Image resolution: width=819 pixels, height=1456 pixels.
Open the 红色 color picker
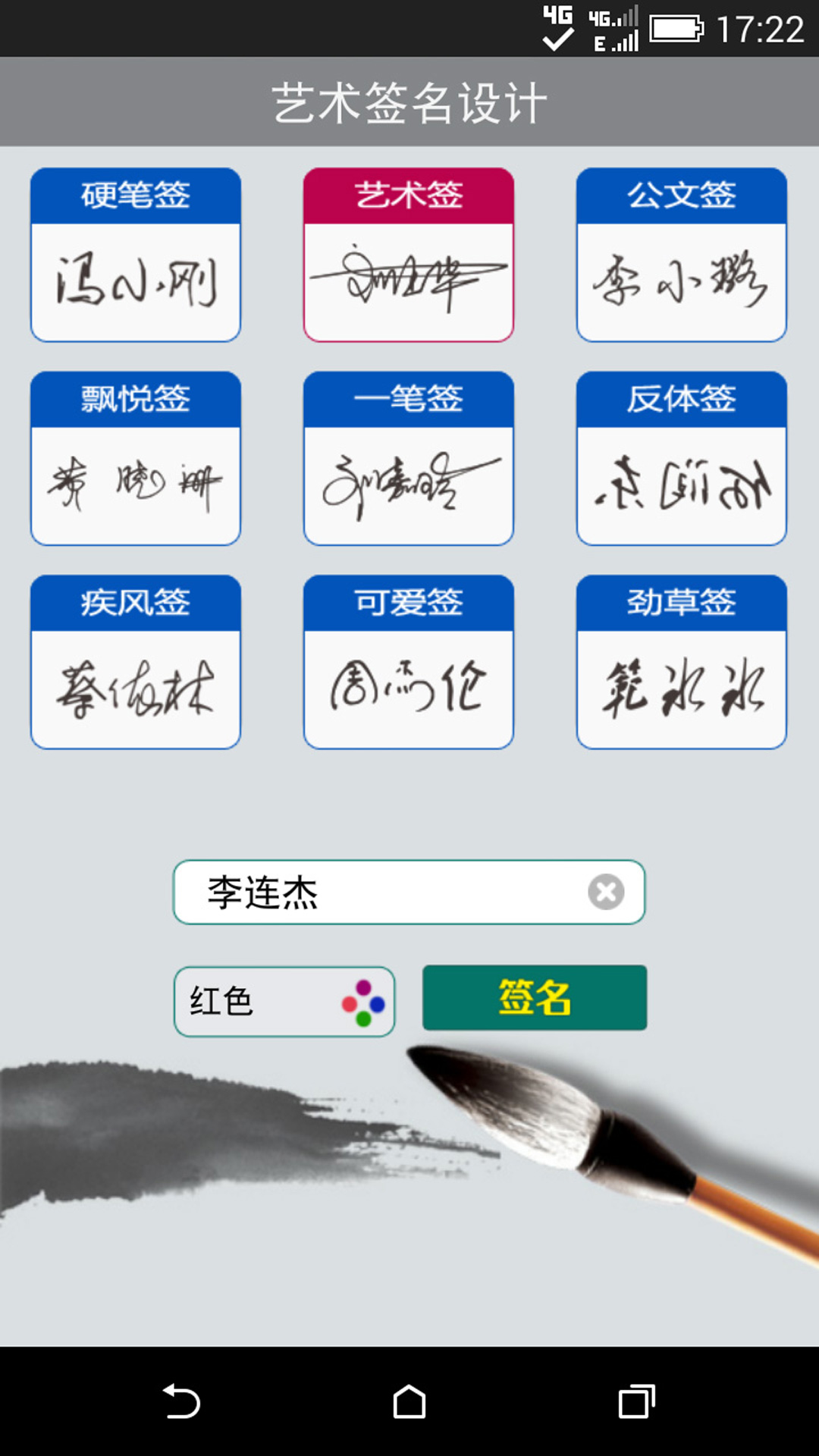pos(284,1001)
